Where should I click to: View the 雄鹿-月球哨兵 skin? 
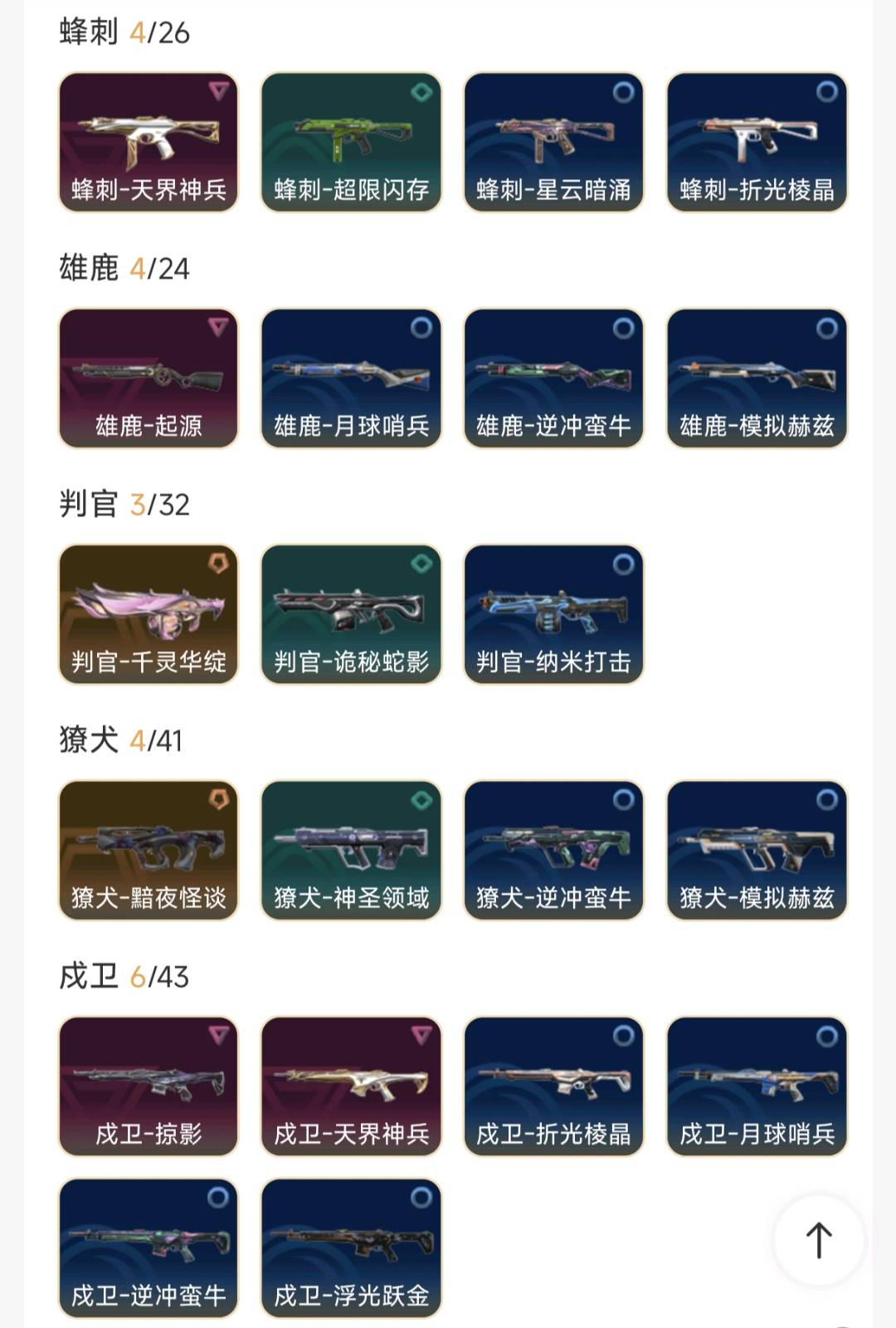[x=351, y=378]
